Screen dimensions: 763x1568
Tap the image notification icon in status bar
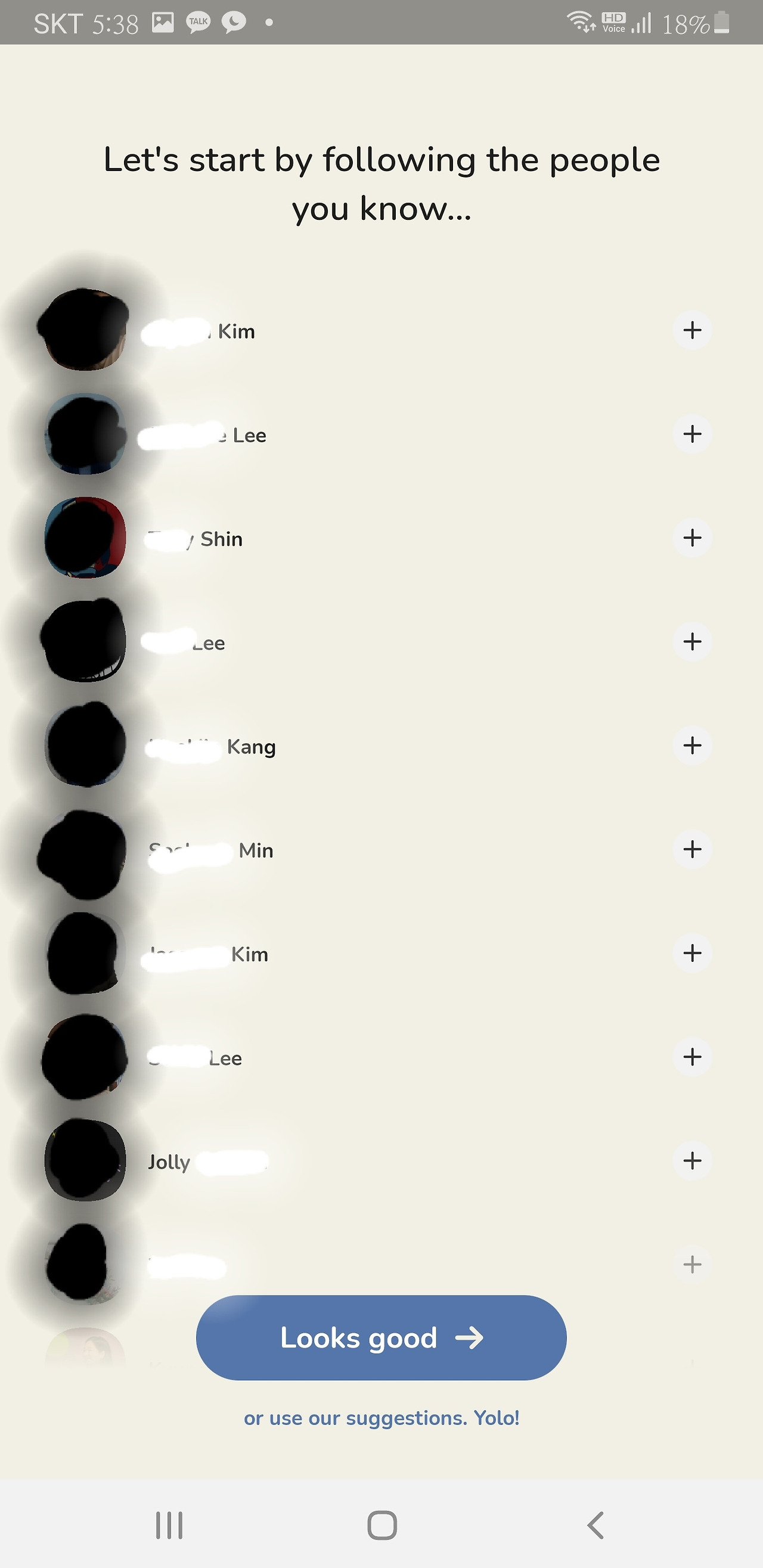tap(162, 23)
